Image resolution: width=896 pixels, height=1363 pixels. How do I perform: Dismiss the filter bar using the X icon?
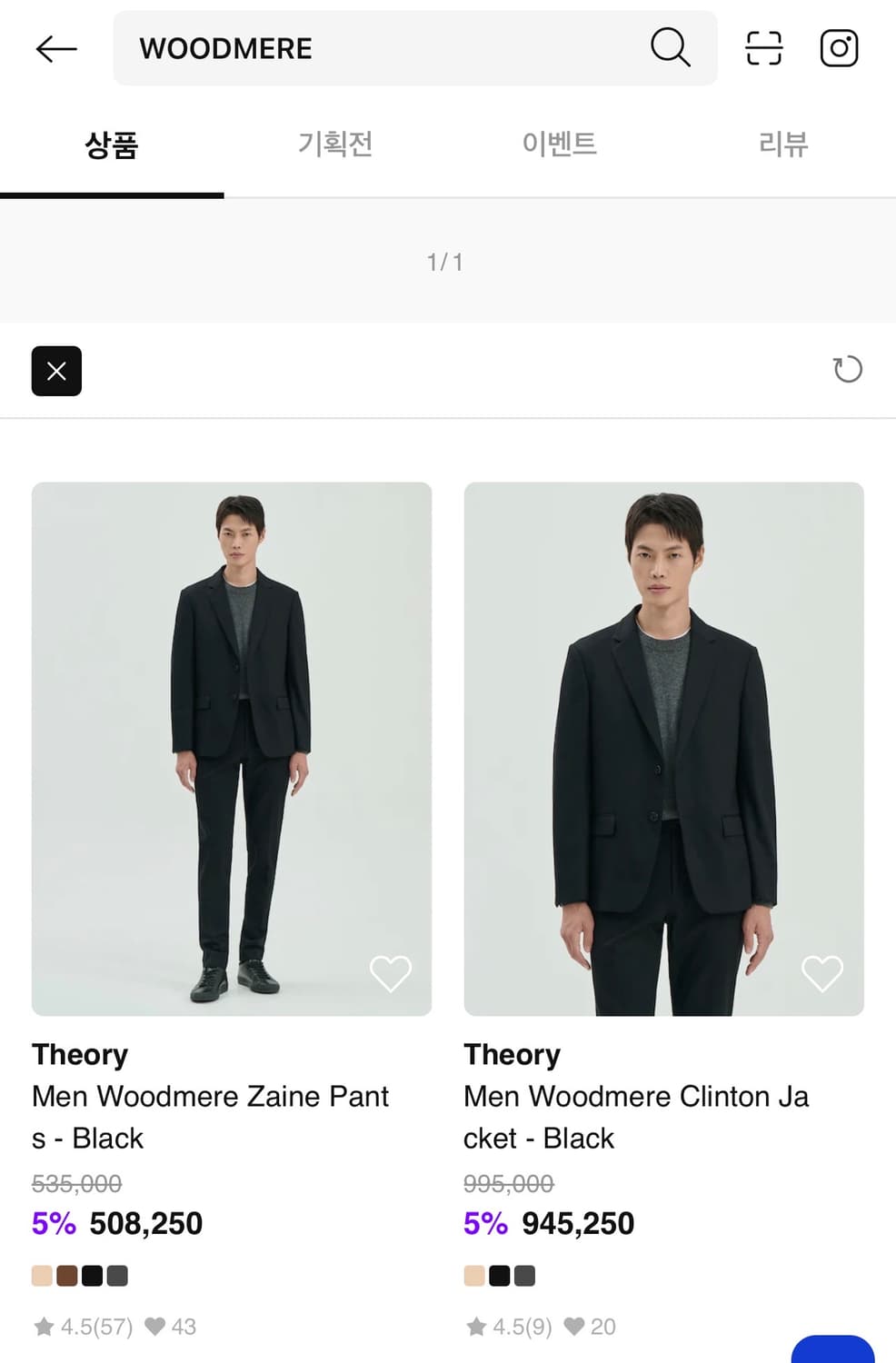(56, 371)
